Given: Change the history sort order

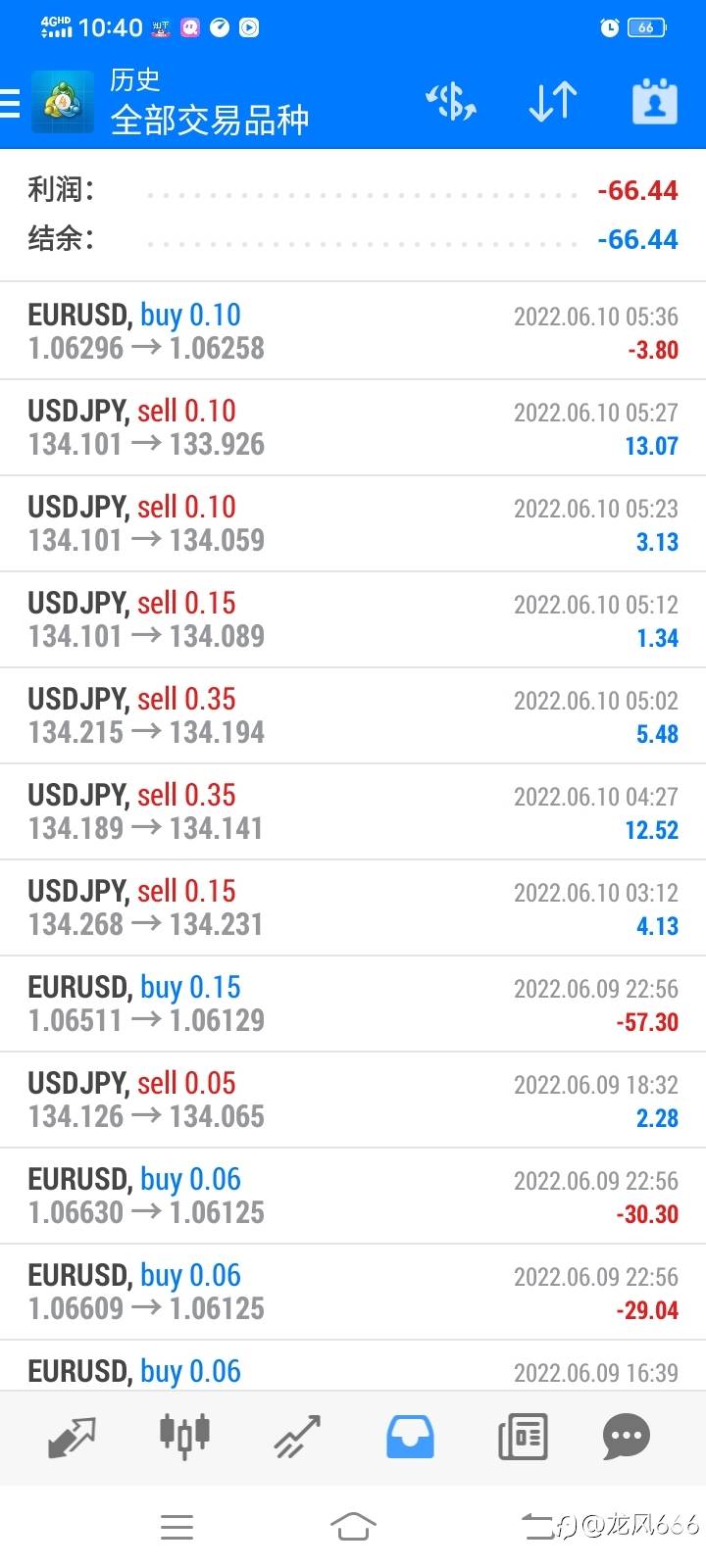Looking at the screenshot, I should pos(553,101).
